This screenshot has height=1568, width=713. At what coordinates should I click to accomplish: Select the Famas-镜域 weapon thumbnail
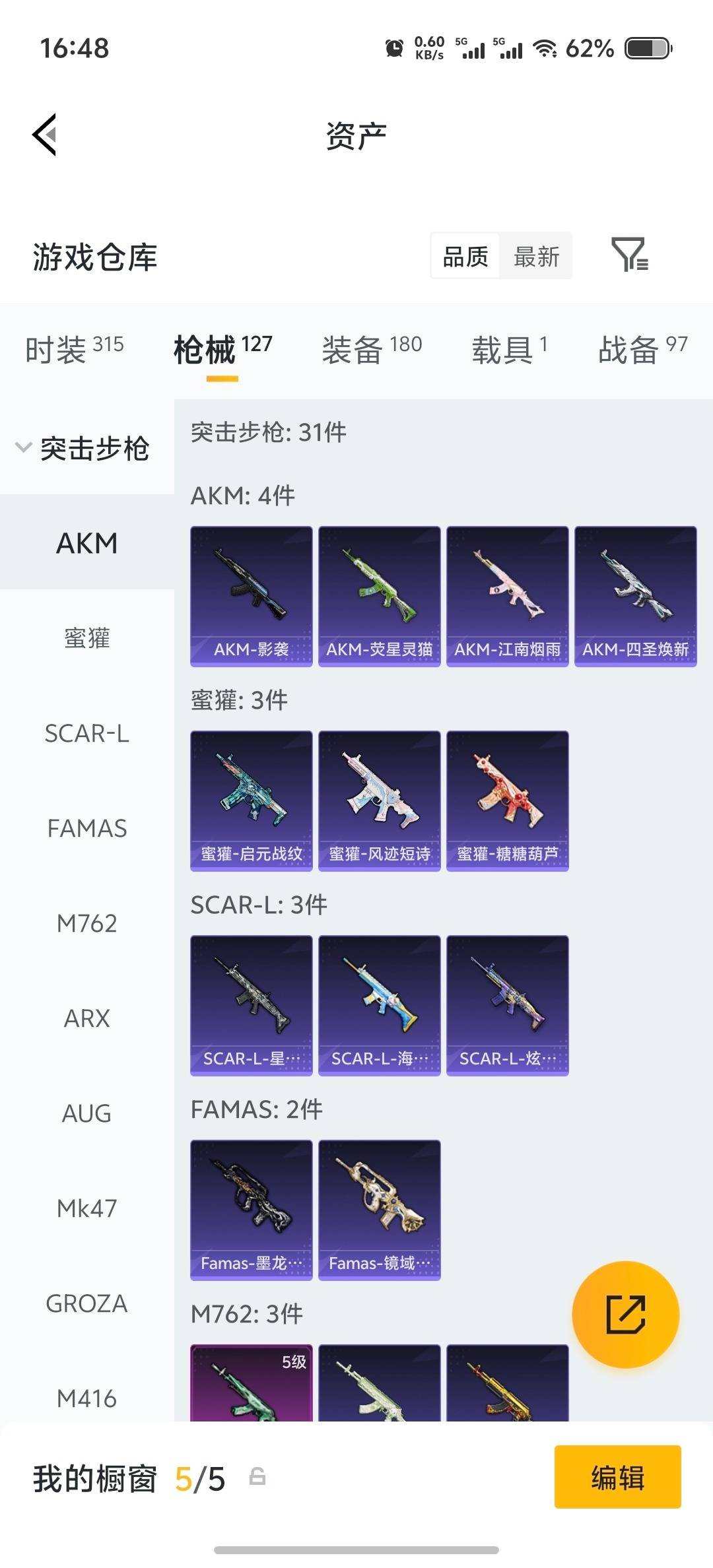click(x=378, y=1208)
